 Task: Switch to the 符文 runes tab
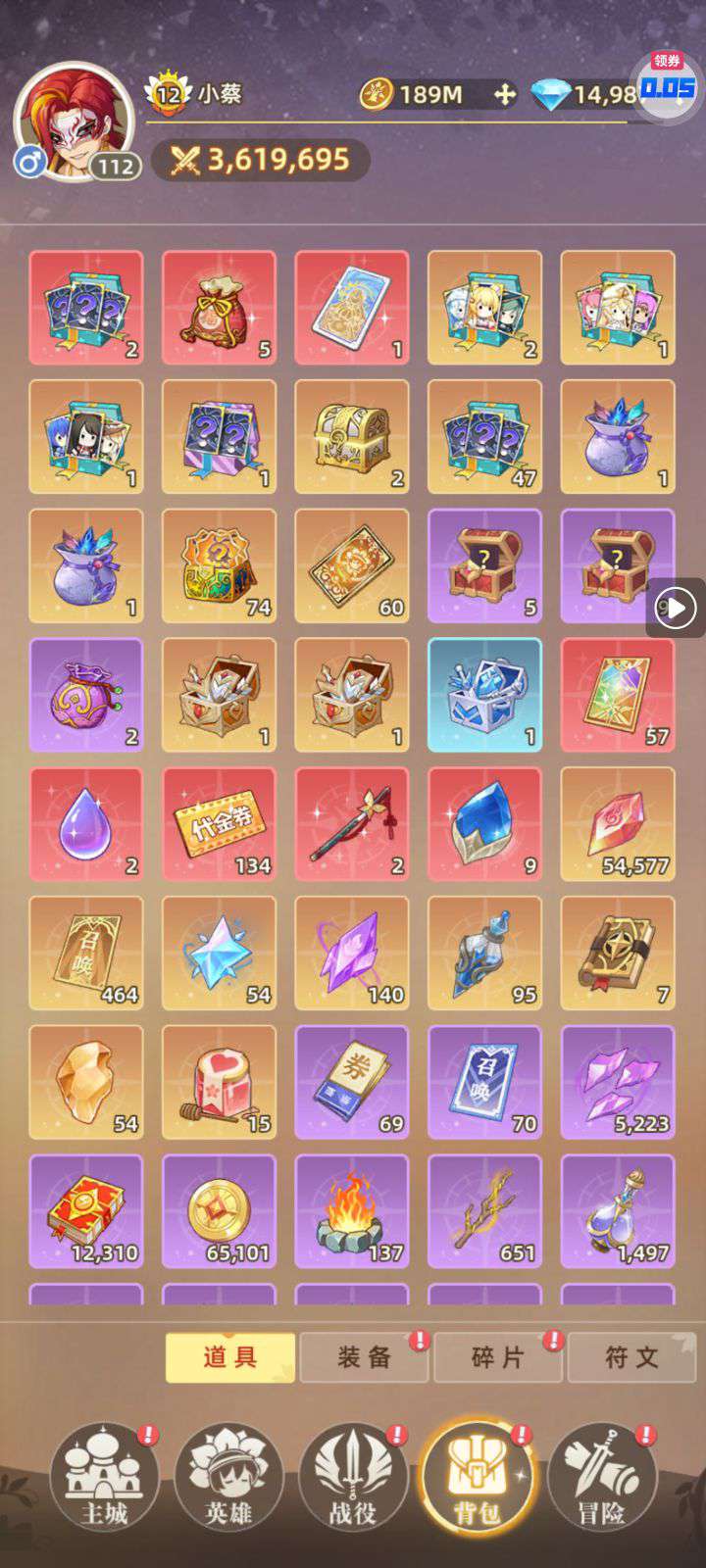click(x=631, y=1357)
